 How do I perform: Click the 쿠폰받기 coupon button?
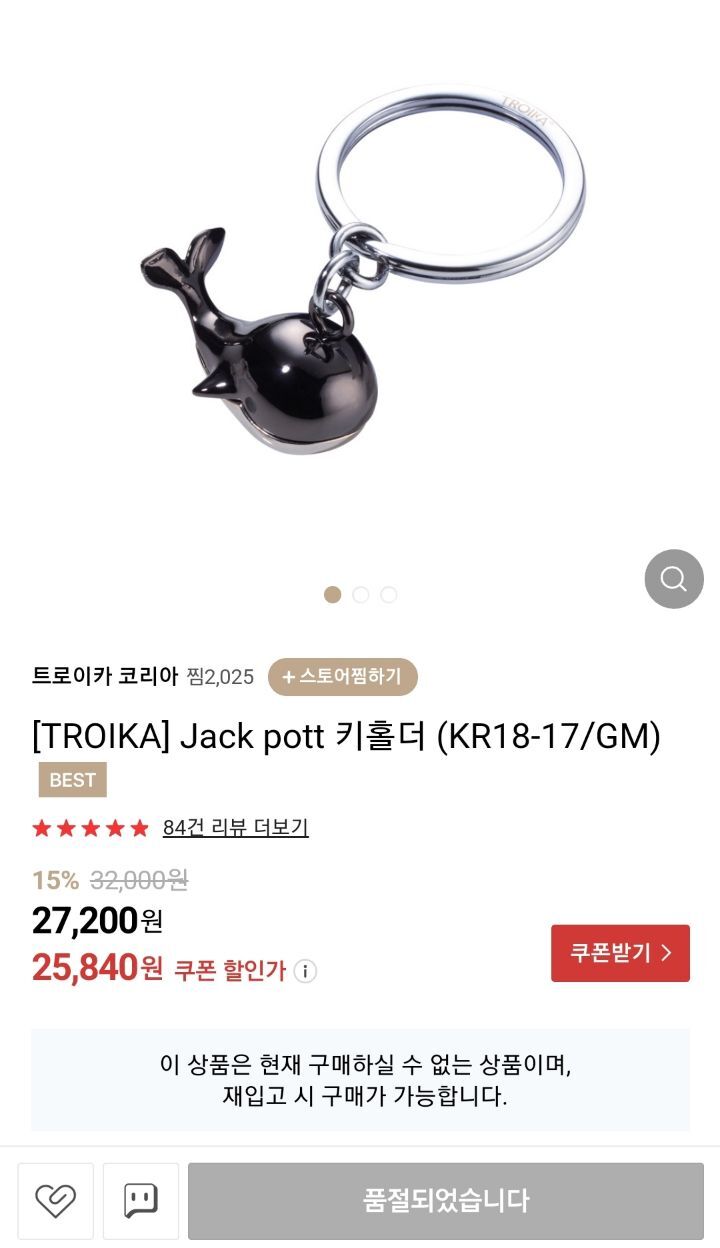tap(622, 953)
